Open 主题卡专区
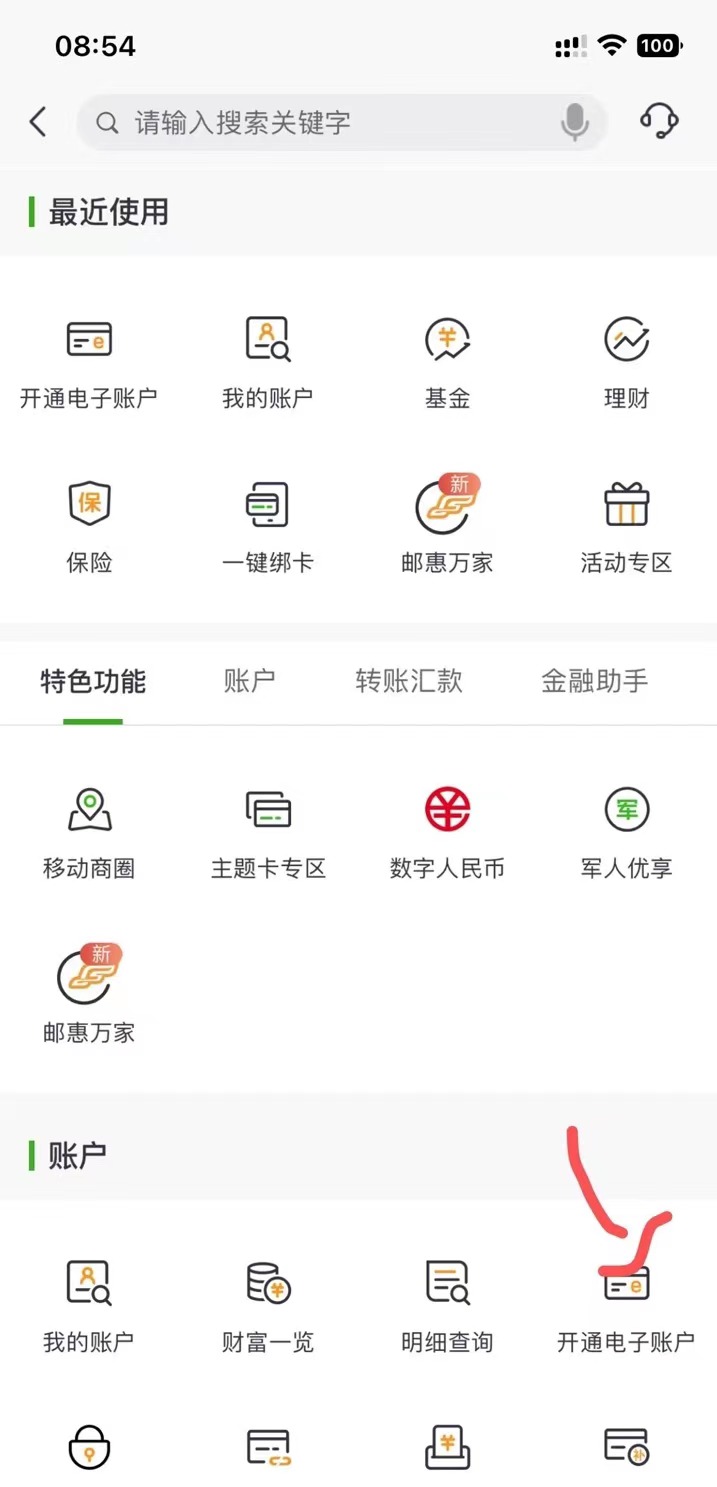The image size is (717, 1487). (268, 832)
